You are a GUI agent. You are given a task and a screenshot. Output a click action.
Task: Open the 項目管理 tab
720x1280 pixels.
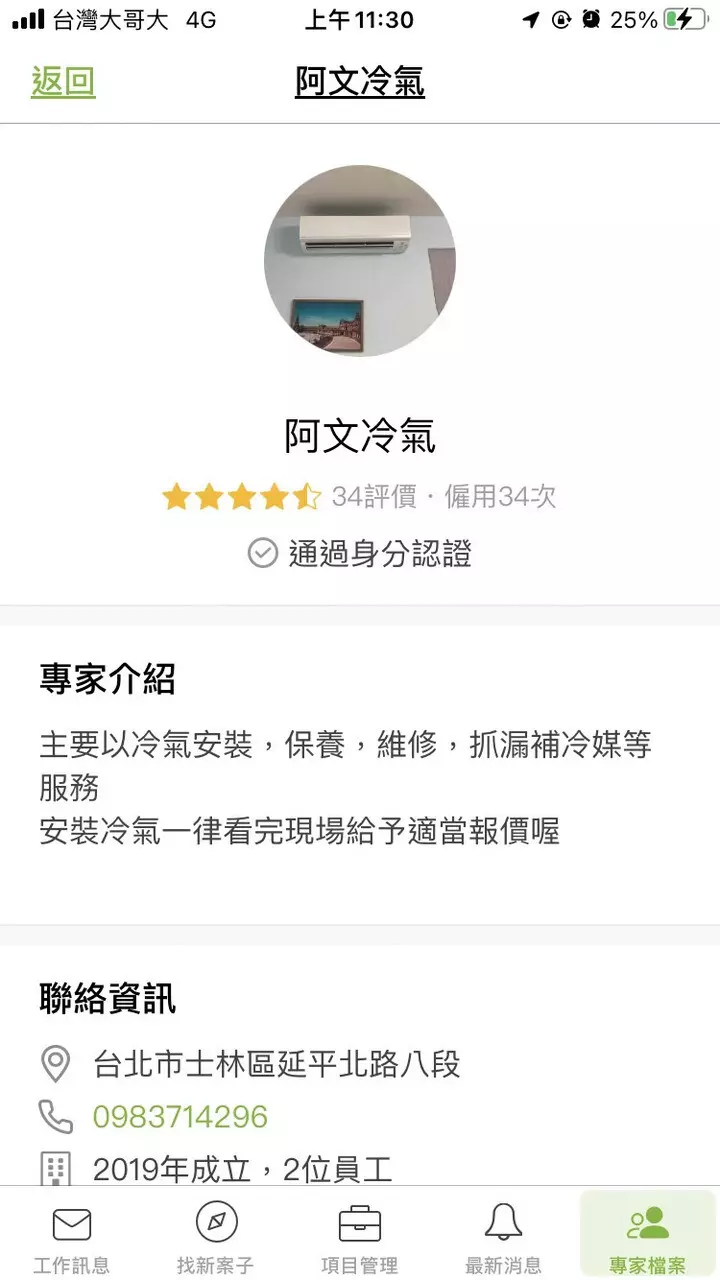coord(360,1235)
